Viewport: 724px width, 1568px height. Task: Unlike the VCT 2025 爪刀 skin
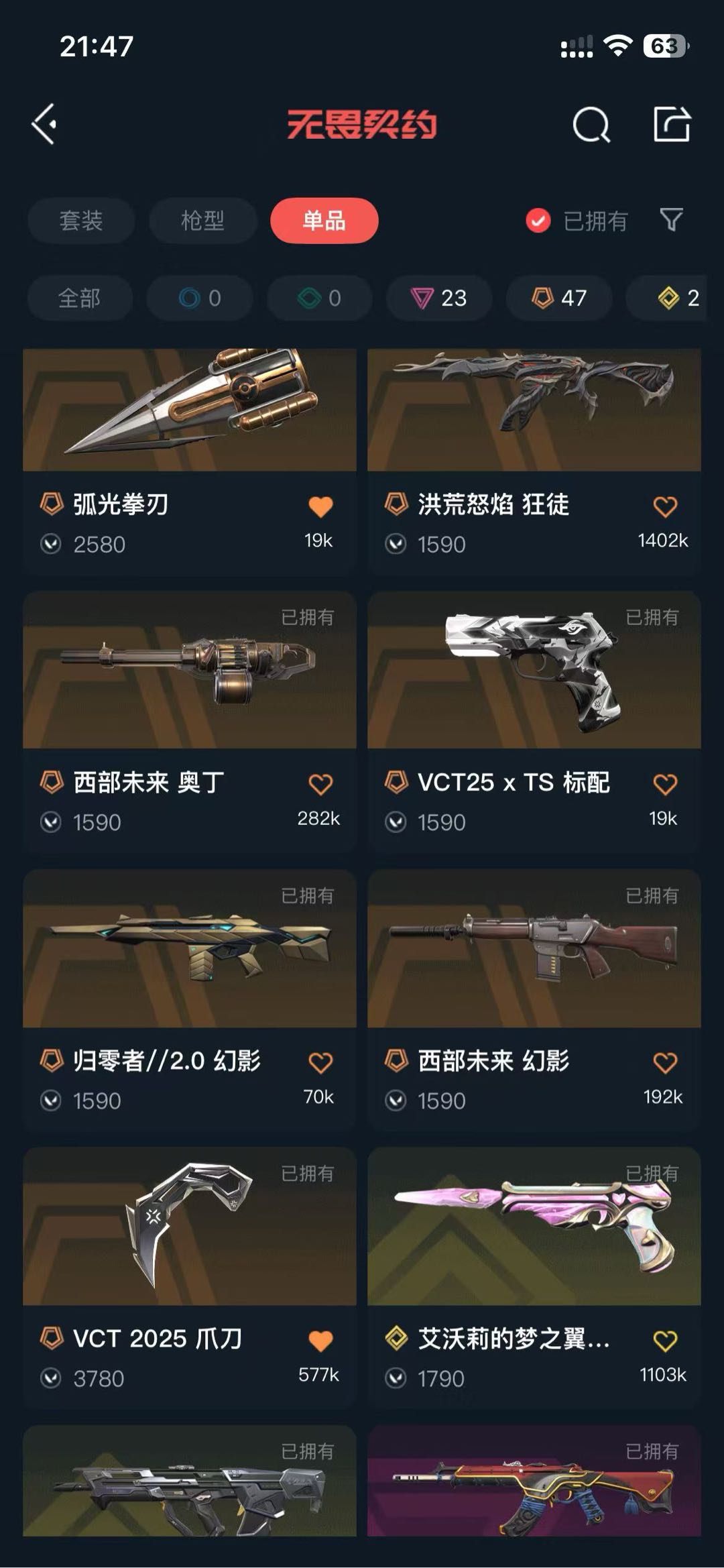pos(320,1341)
